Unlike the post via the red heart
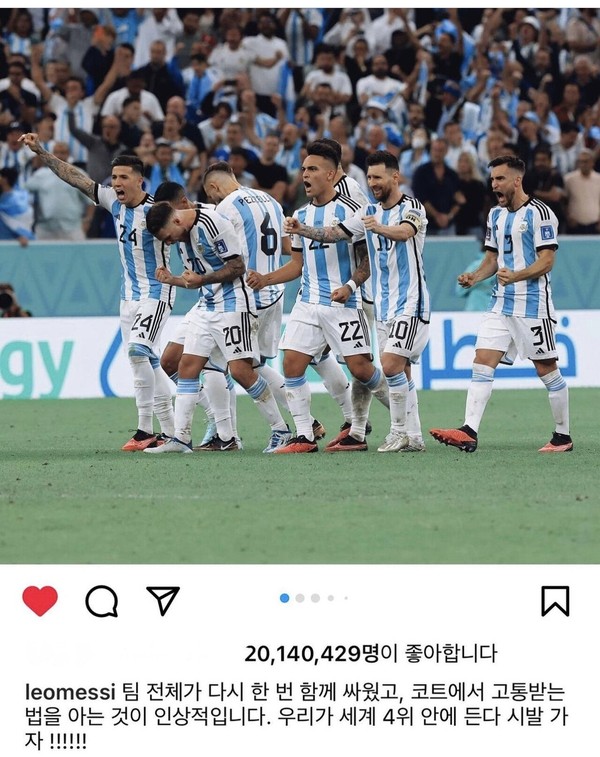The width and height of the screenshot is (600, 757). pos(40,600)
